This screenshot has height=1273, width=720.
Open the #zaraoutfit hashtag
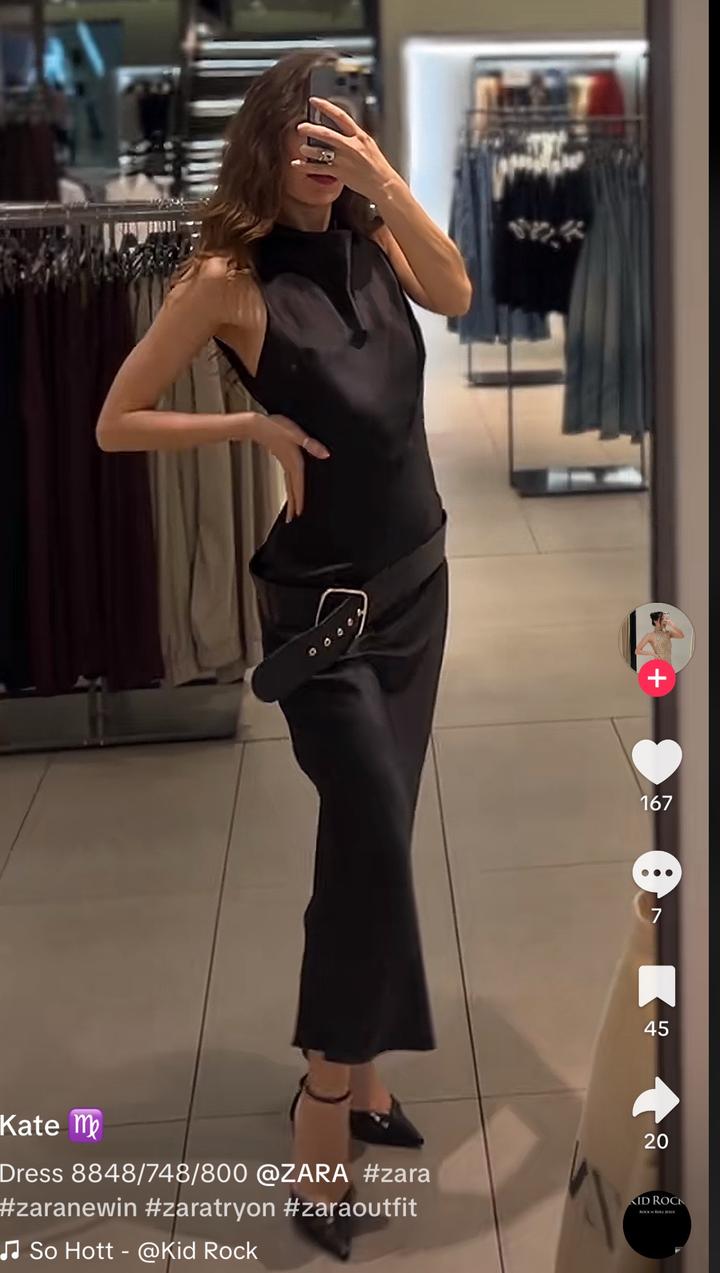pos(350,1207)
